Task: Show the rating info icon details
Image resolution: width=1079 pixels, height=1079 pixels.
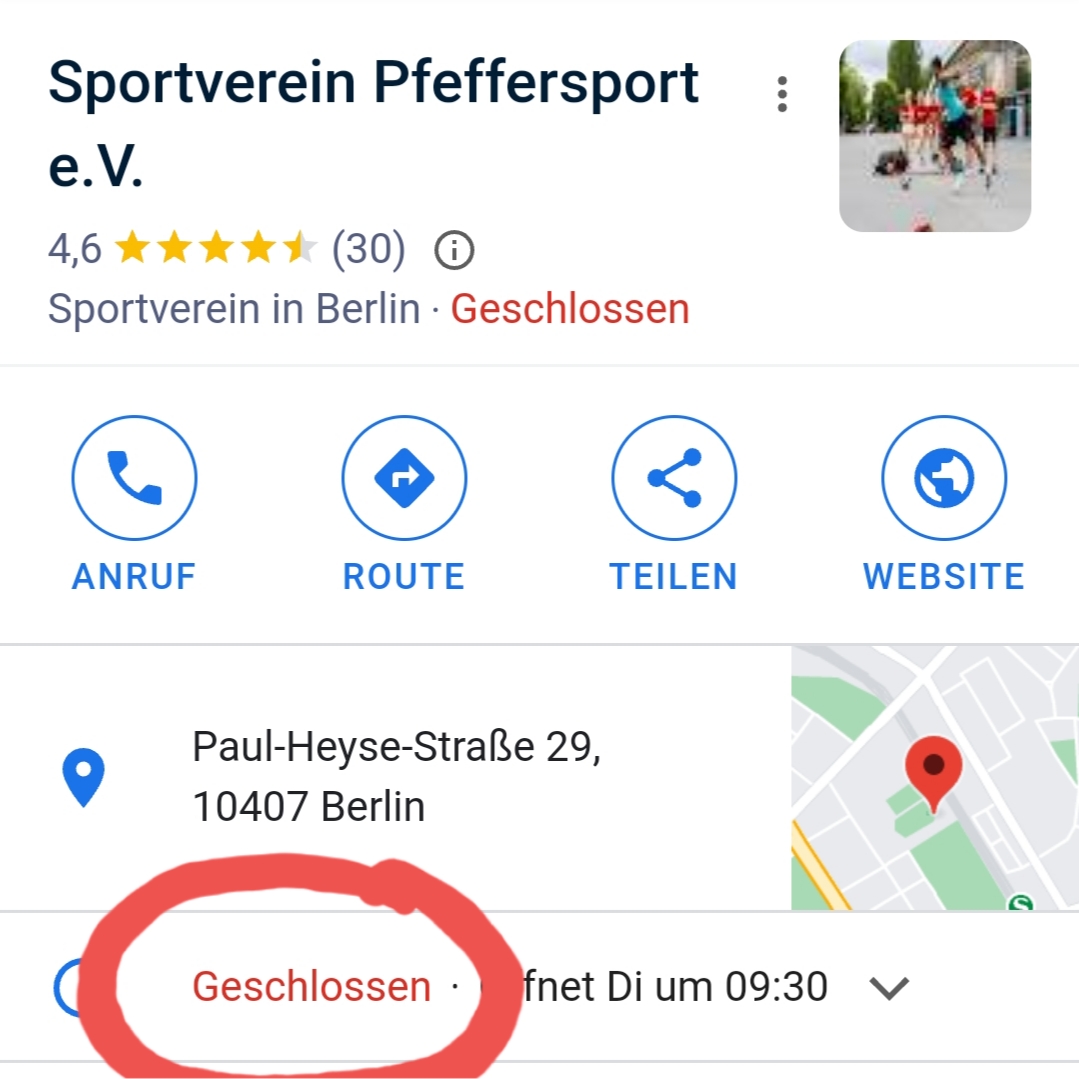Action: [454, 250]
